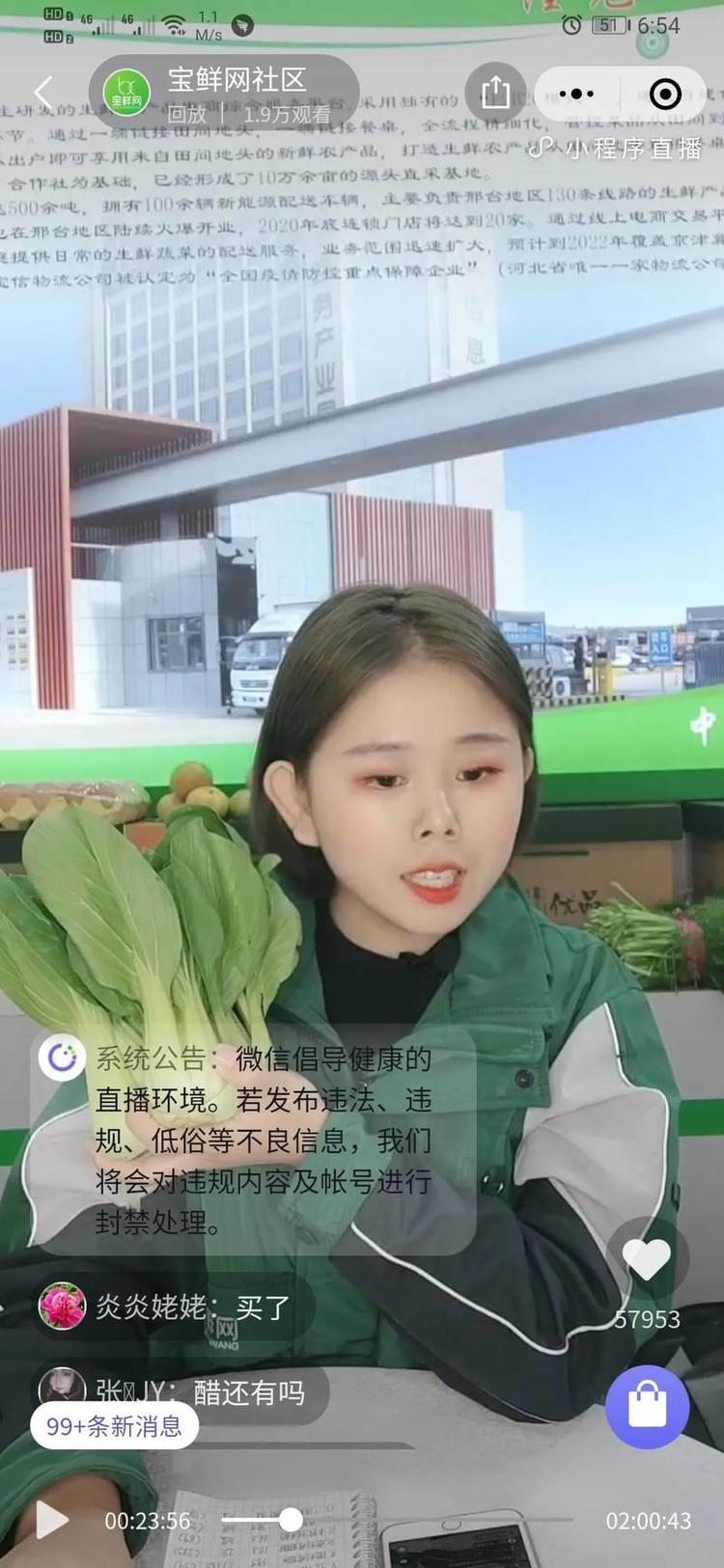The height and width of the screenshot is (1568, 724).
Task: Open the mini program more menu
Action: 576,94
